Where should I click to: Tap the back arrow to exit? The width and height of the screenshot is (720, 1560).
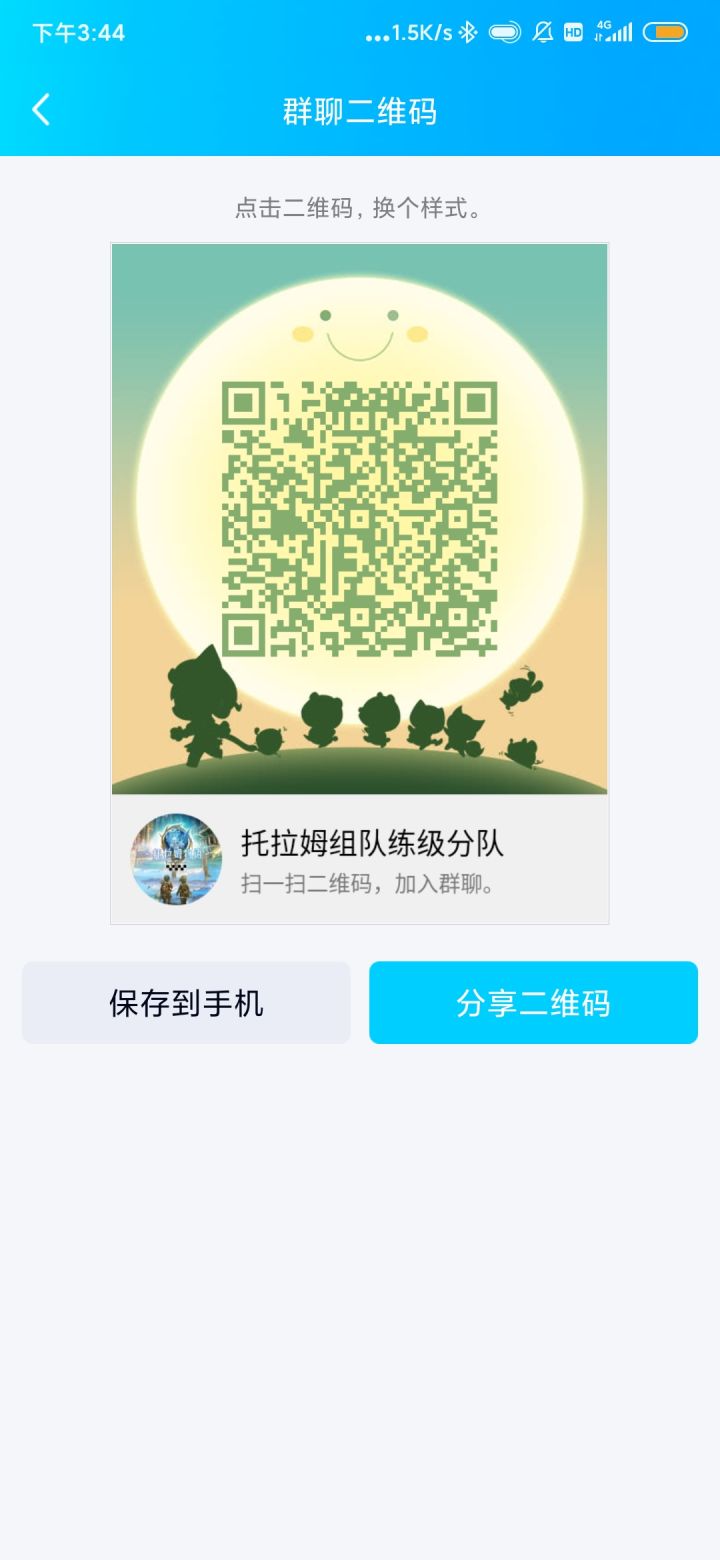coord(40,110)
